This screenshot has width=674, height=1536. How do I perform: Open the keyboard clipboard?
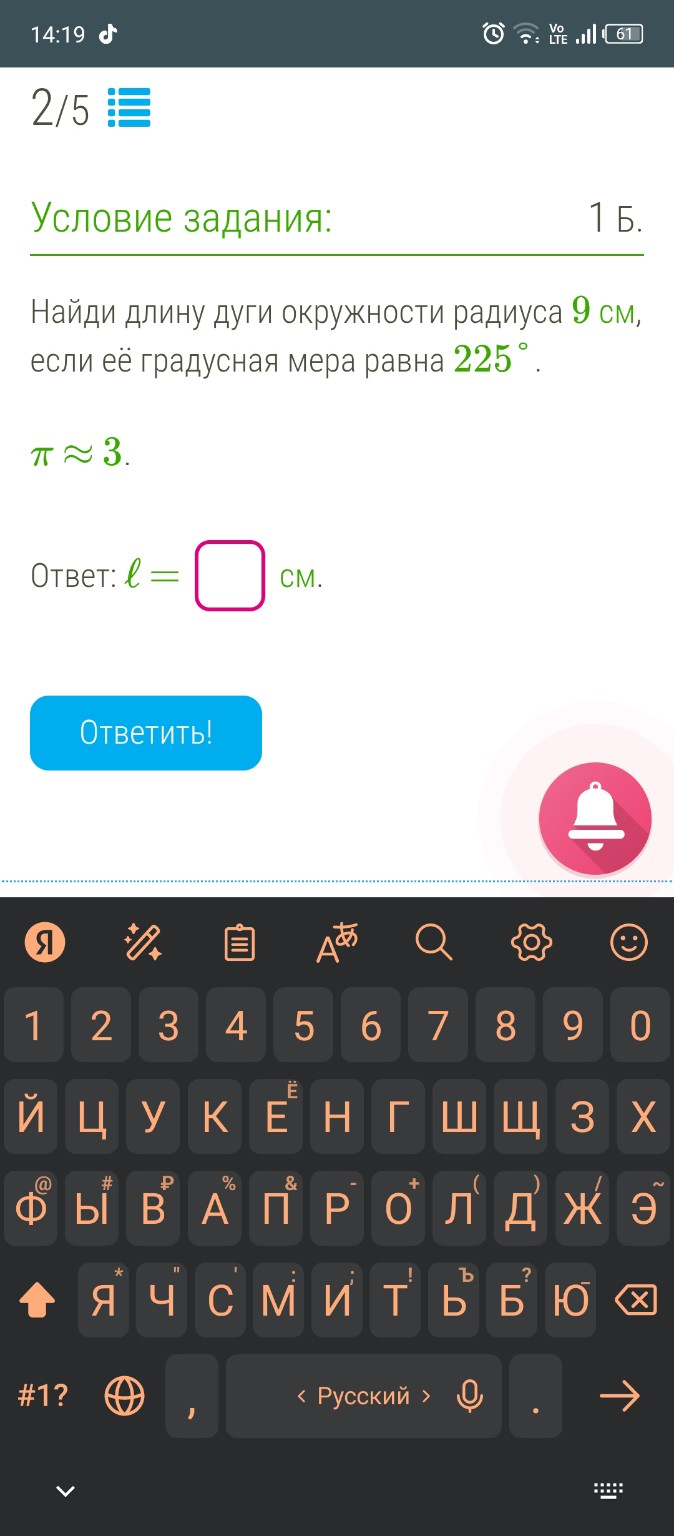tap(240, 942)
